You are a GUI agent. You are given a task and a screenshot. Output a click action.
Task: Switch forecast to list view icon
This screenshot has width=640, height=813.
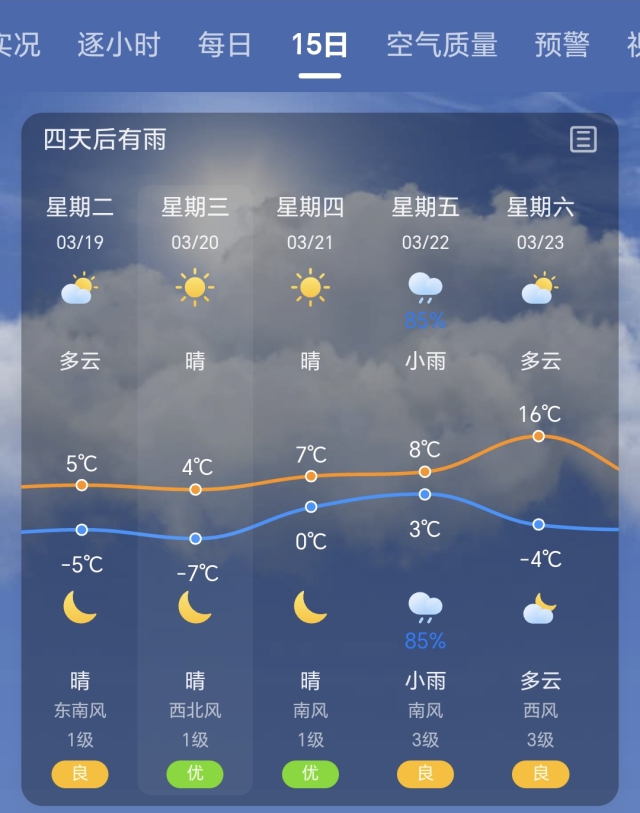click(x=583, y=139)
